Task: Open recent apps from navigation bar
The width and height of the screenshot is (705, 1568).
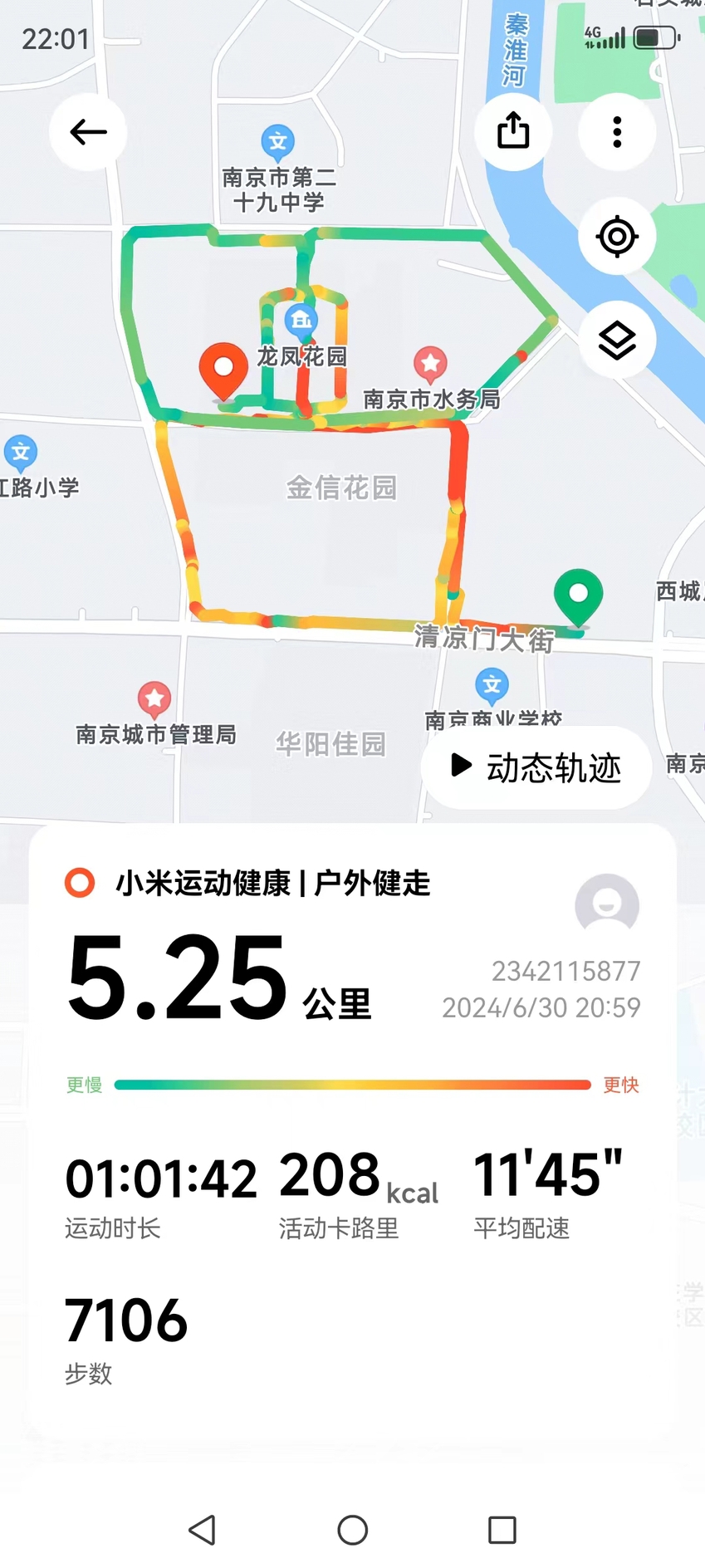Action: tap(502, 1529)
